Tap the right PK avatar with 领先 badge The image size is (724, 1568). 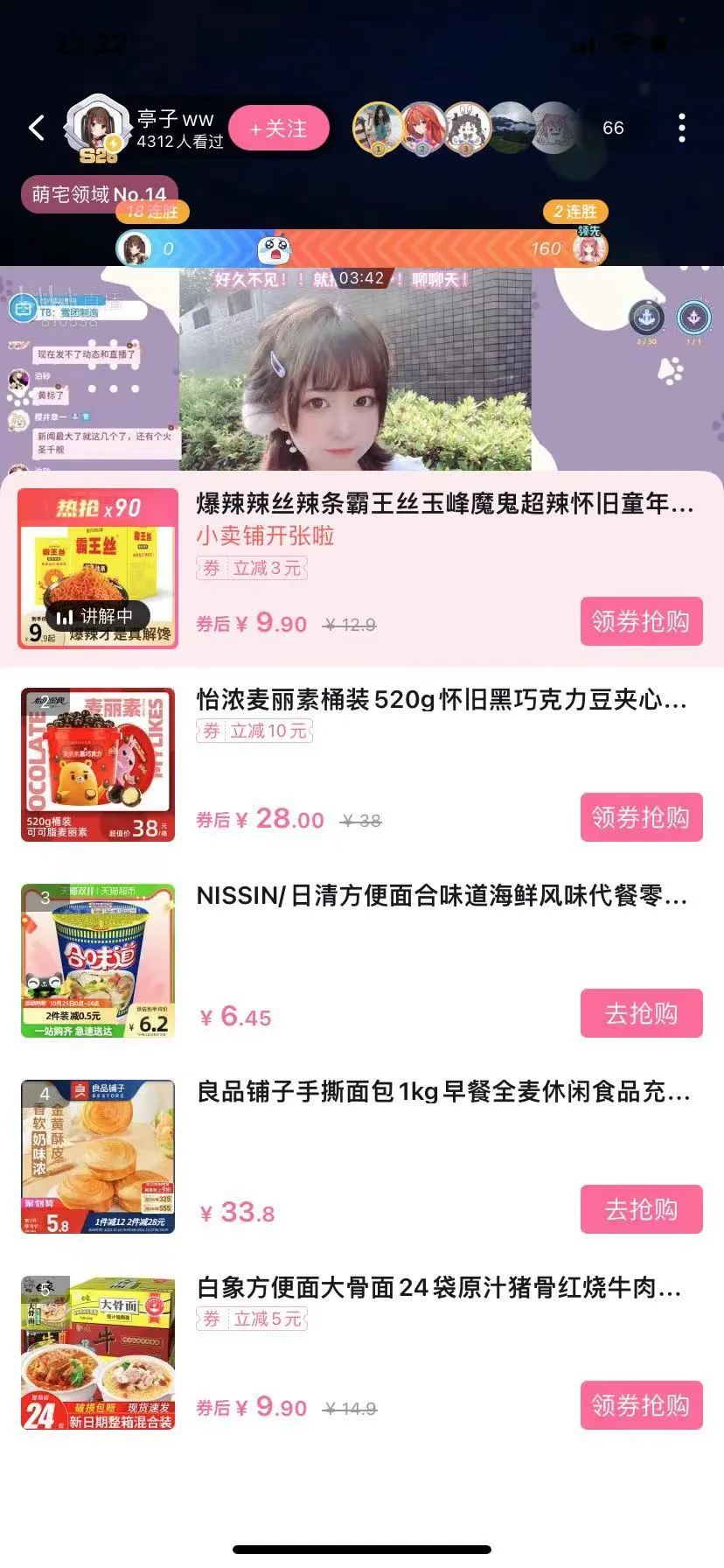pos(591,250)
